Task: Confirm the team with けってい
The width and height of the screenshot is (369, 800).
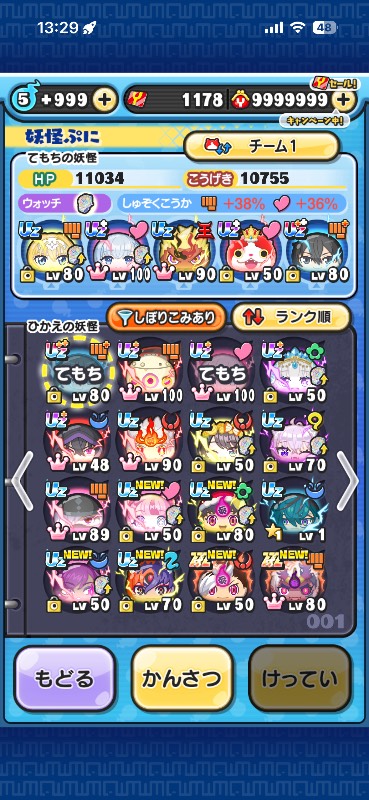Action: click(x=300, y=679)
